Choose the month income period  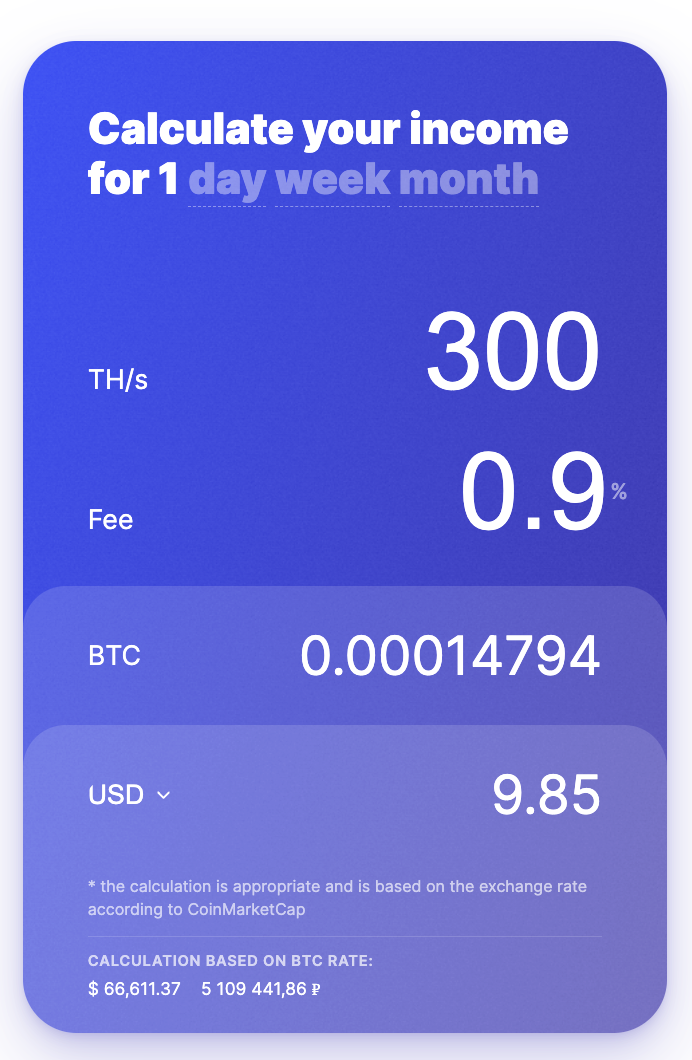pyautogui.click(x=468, y=181)
